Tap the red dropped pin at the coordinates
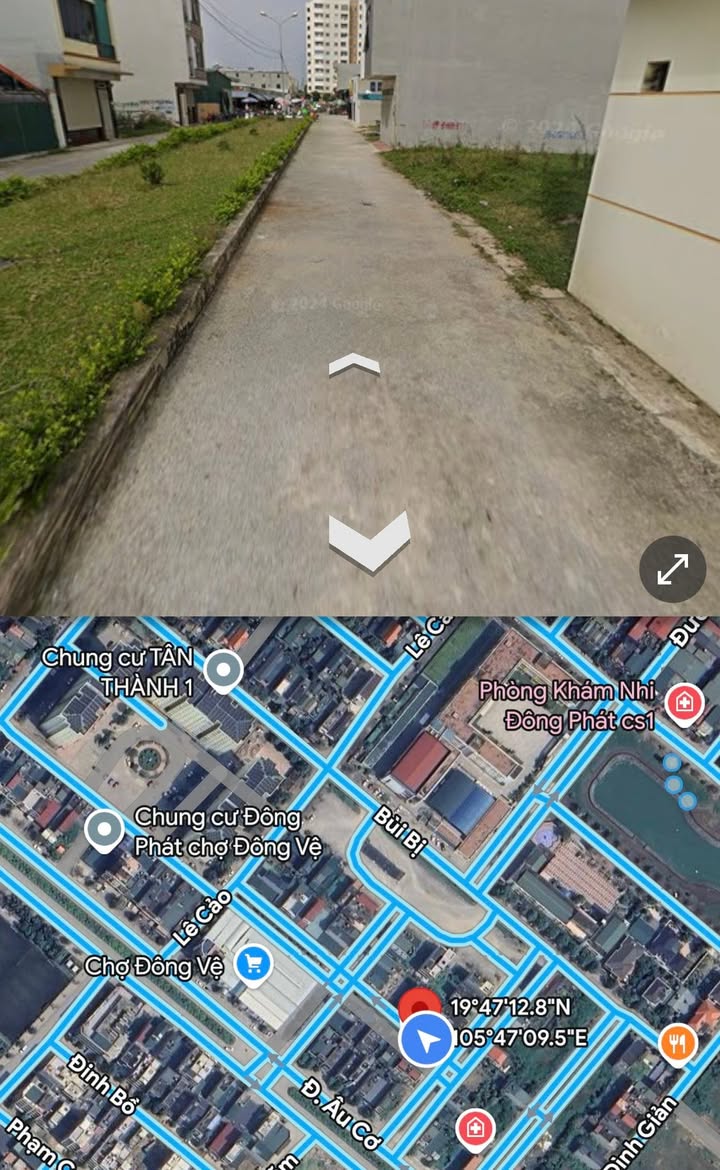Image resolution: width=720 pixels, height=1170 pixels. [x=420, y=1004]
